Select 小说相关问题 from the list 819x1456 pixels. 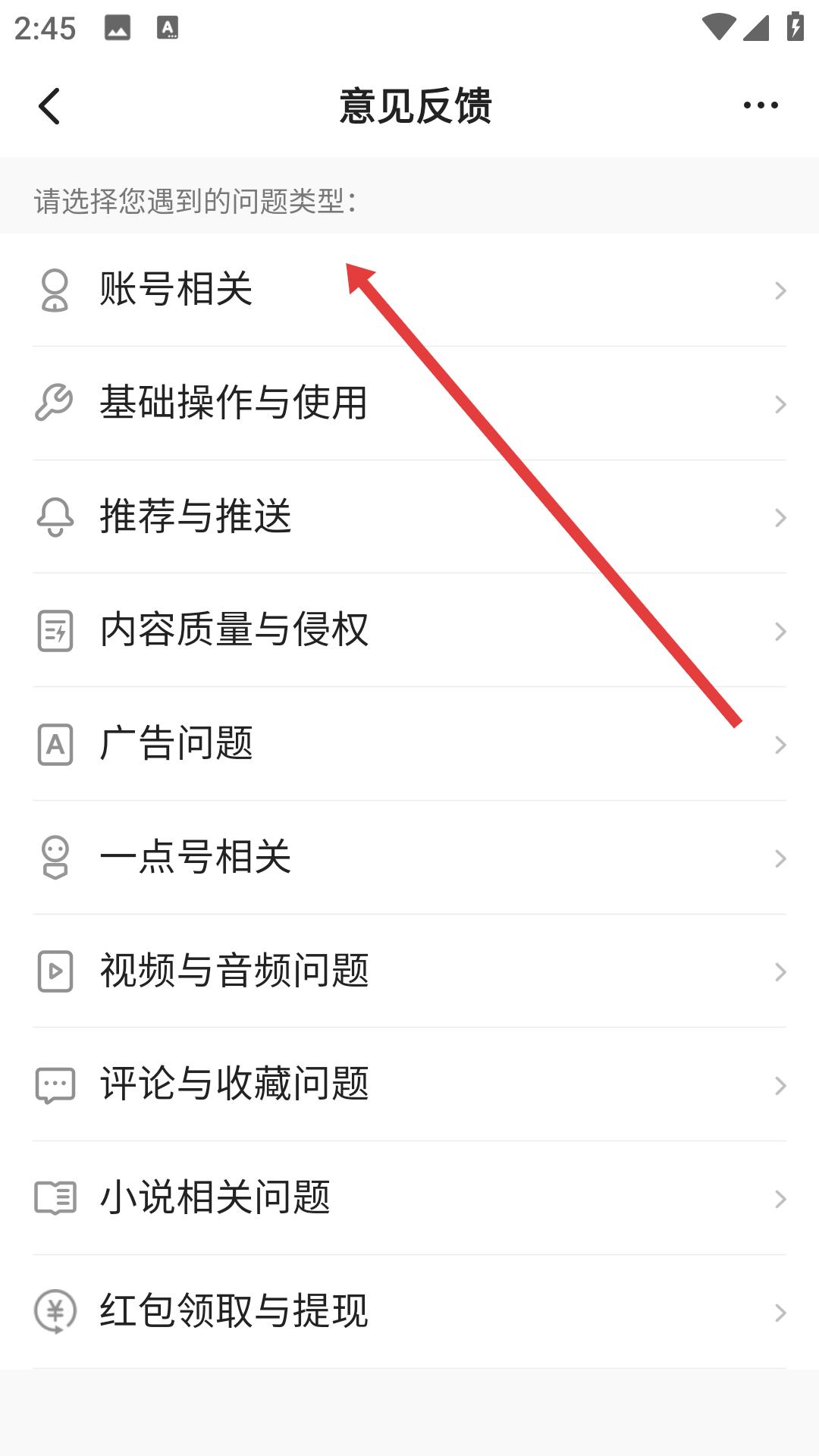point(215,1198)
